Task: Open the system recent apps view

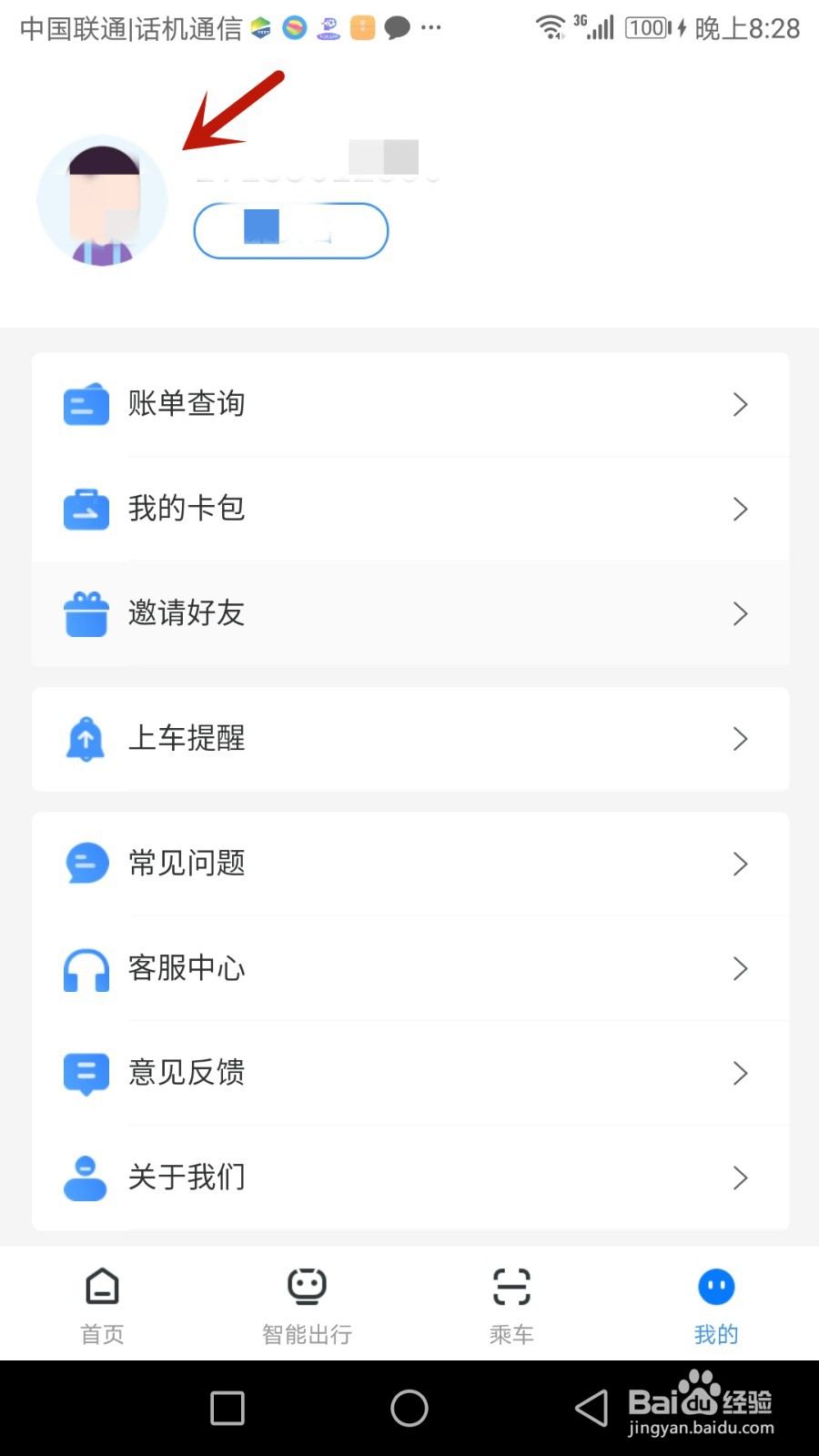Action: pos(227,1408)
